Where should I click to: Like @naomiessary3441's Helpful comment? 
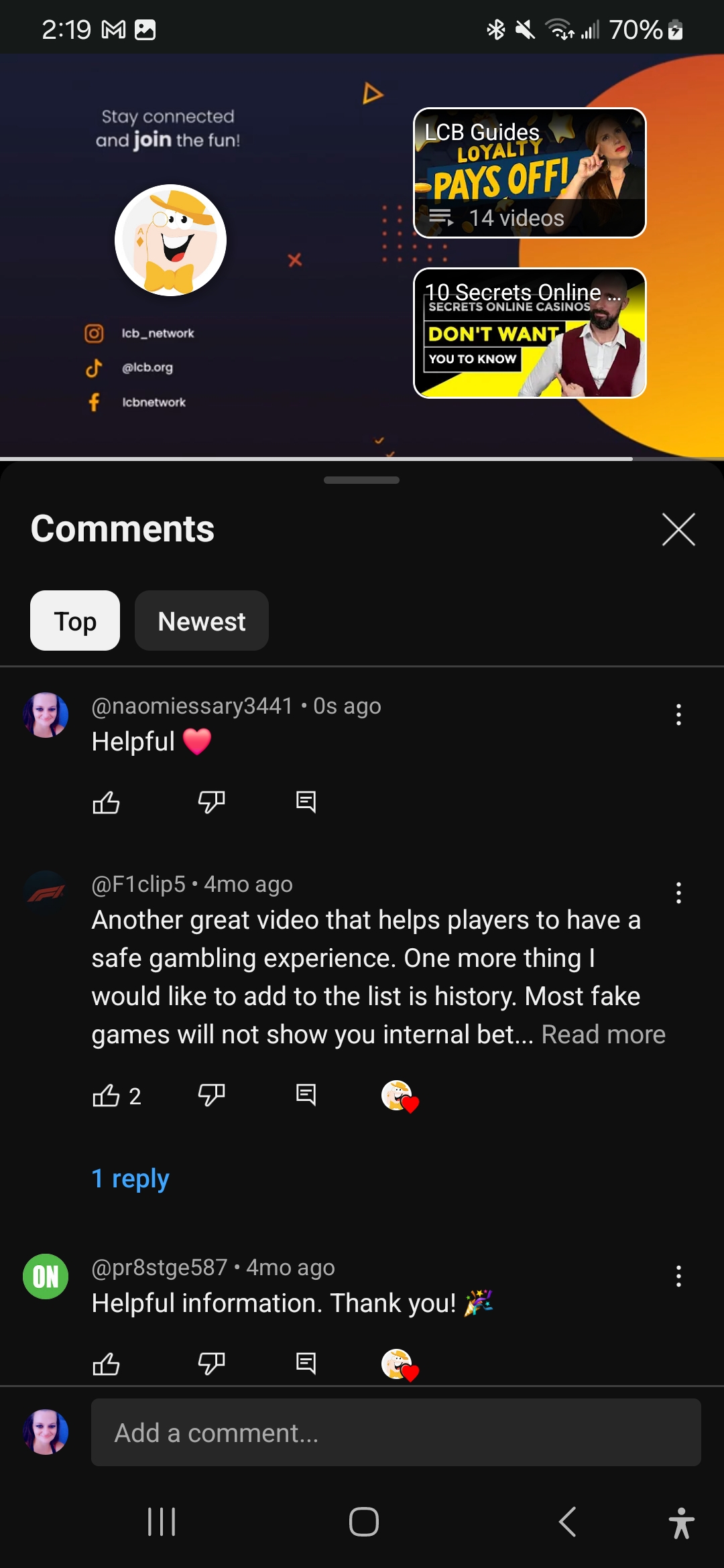point(106,801)
